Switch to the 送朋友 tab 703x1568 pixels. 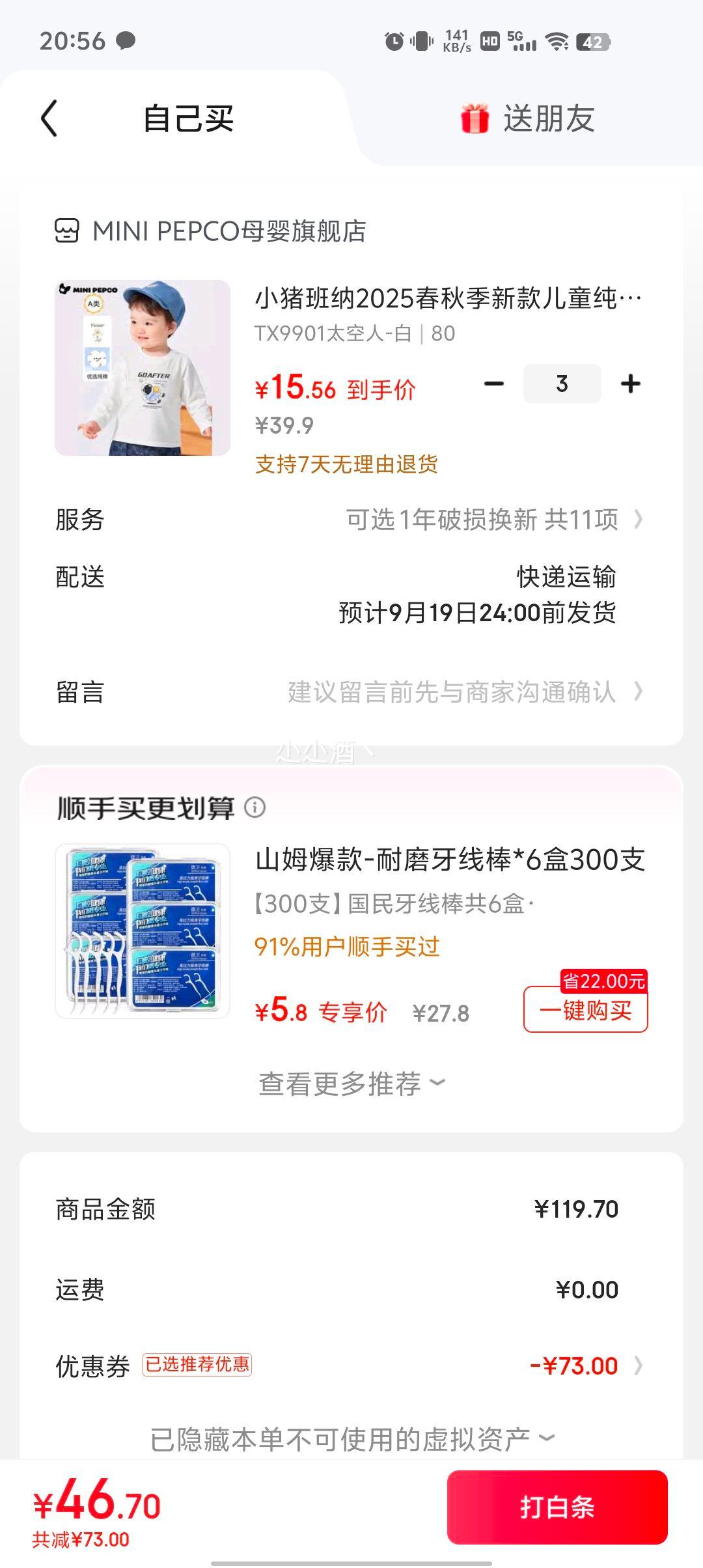(527, 119)
